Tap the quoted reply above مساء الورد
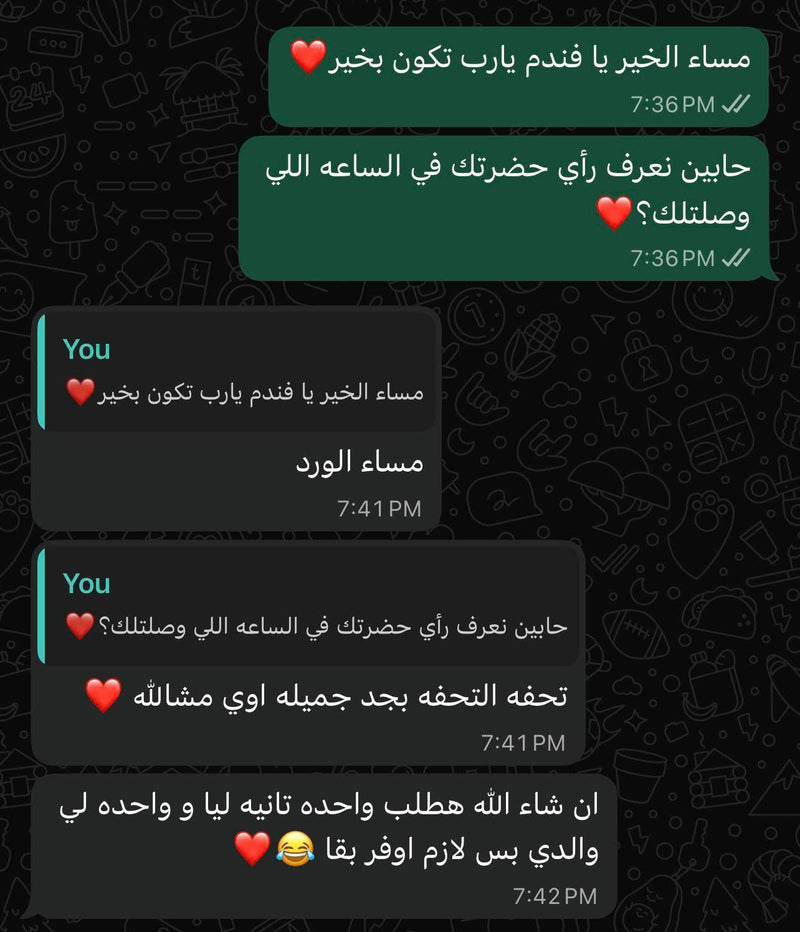Screen dimensions: 800x932 click(238, 372)
